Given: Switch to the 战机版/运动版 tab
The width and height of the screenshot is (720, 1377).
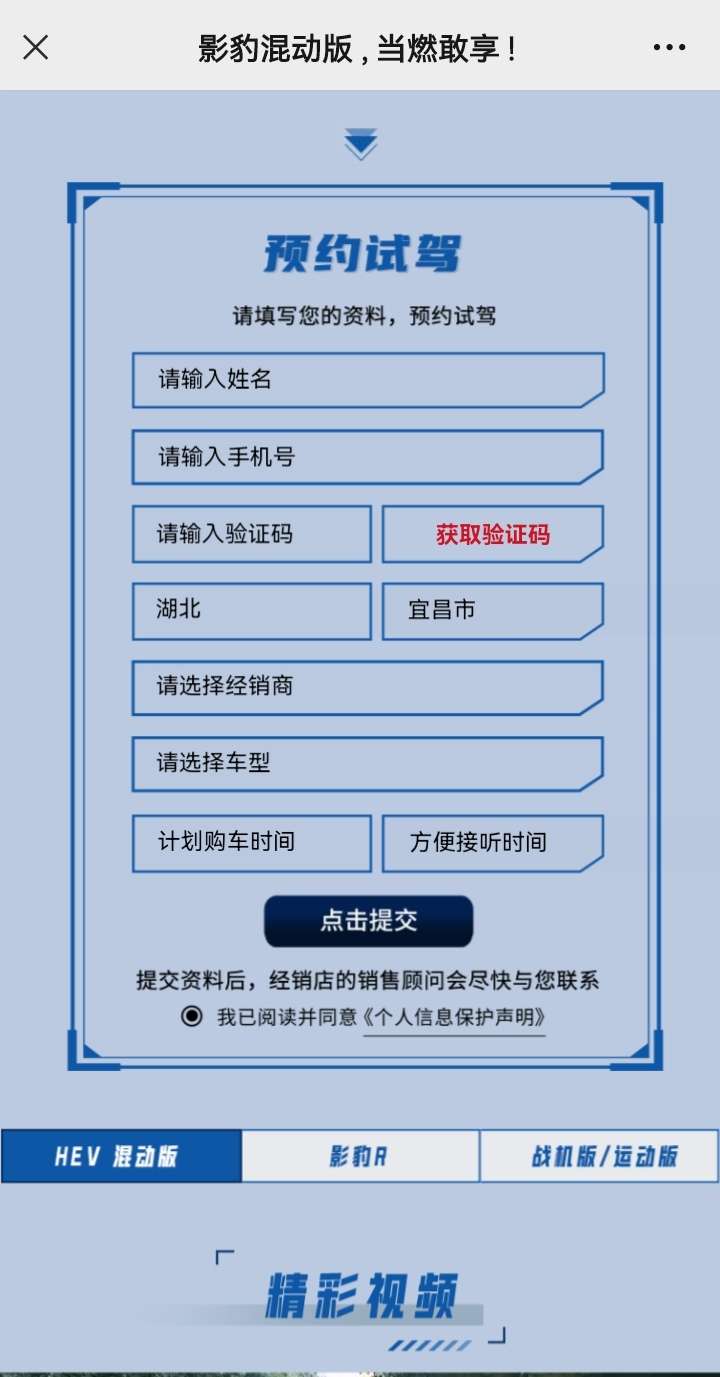Looking at the screenshot, I should (x=599, y=1156).
